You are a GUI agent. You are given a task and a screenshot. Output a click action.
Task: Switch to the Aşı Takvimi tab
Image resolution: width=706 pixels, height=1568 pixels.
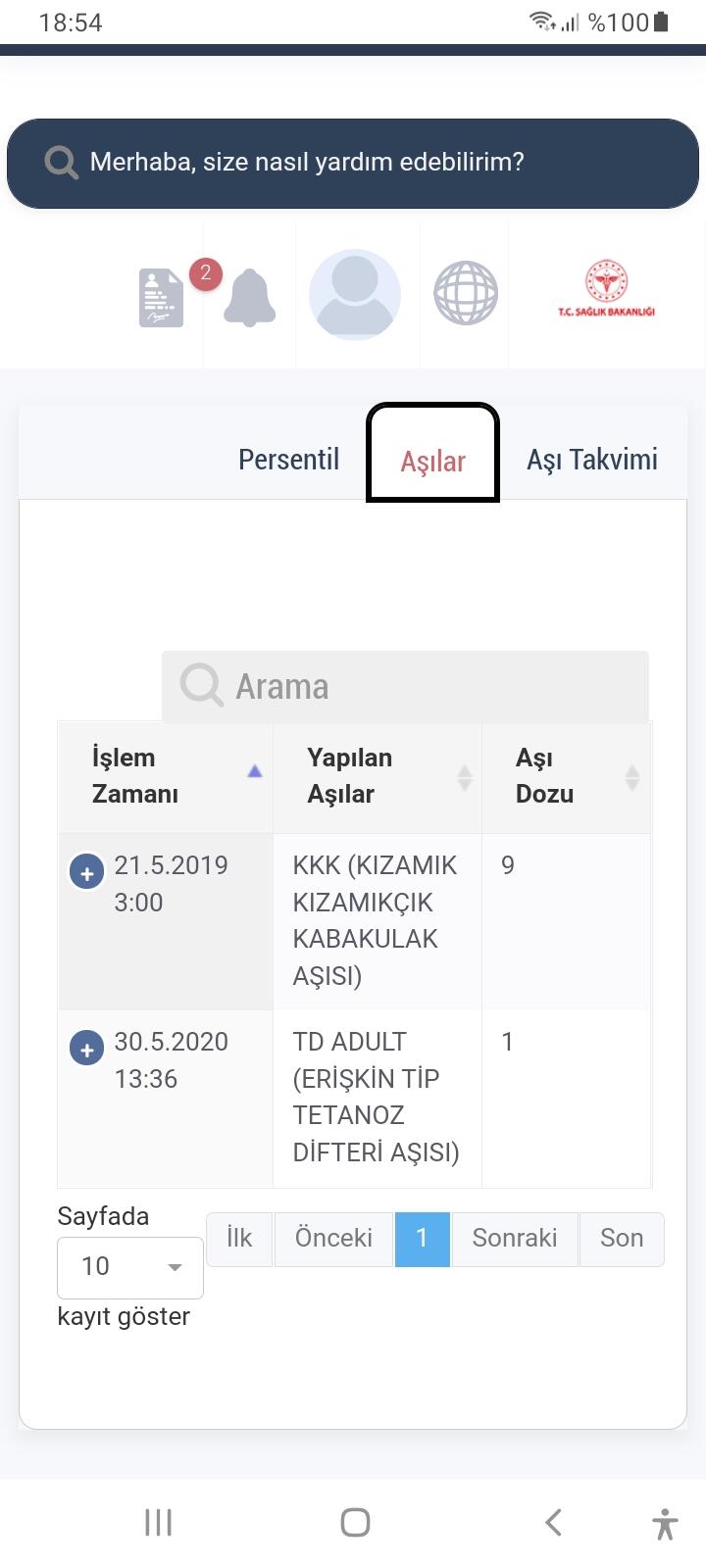[x=592, y=459]
